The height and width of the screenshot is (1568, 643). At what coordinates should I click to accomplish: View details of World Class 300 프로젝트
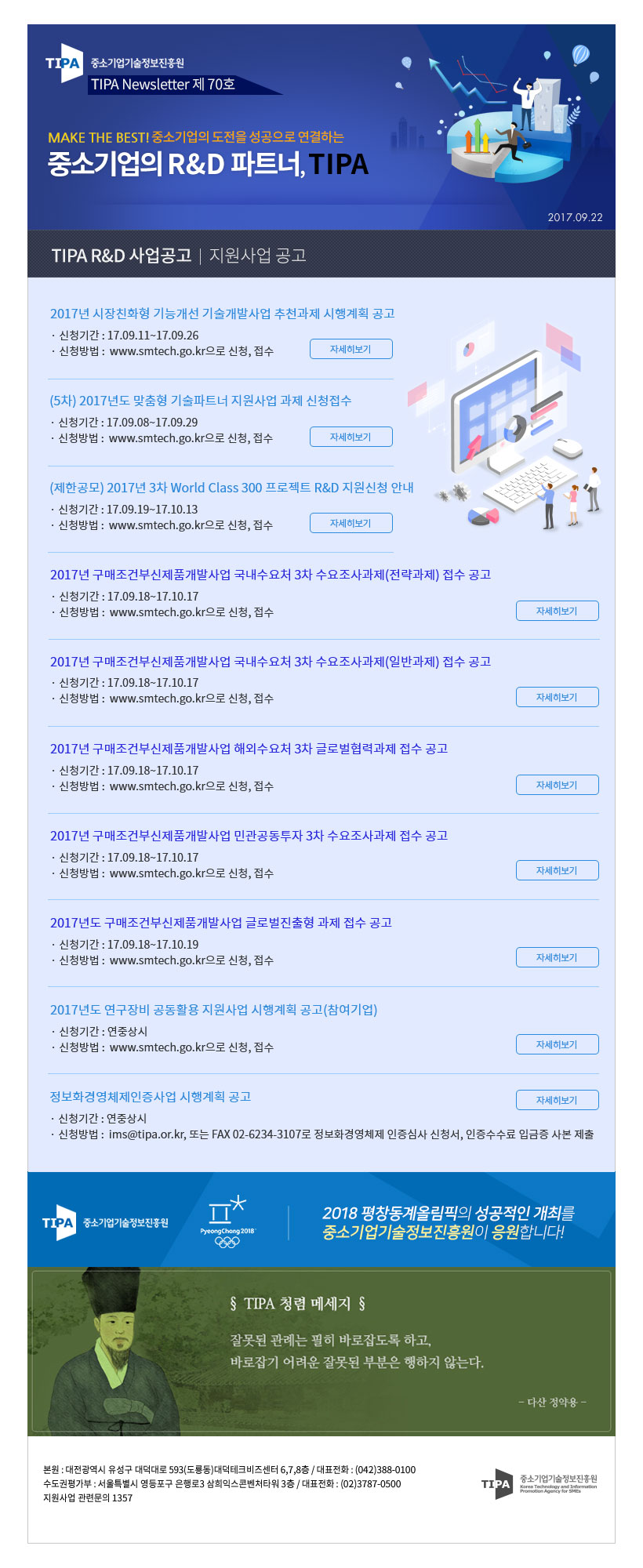tap(351, 523)
